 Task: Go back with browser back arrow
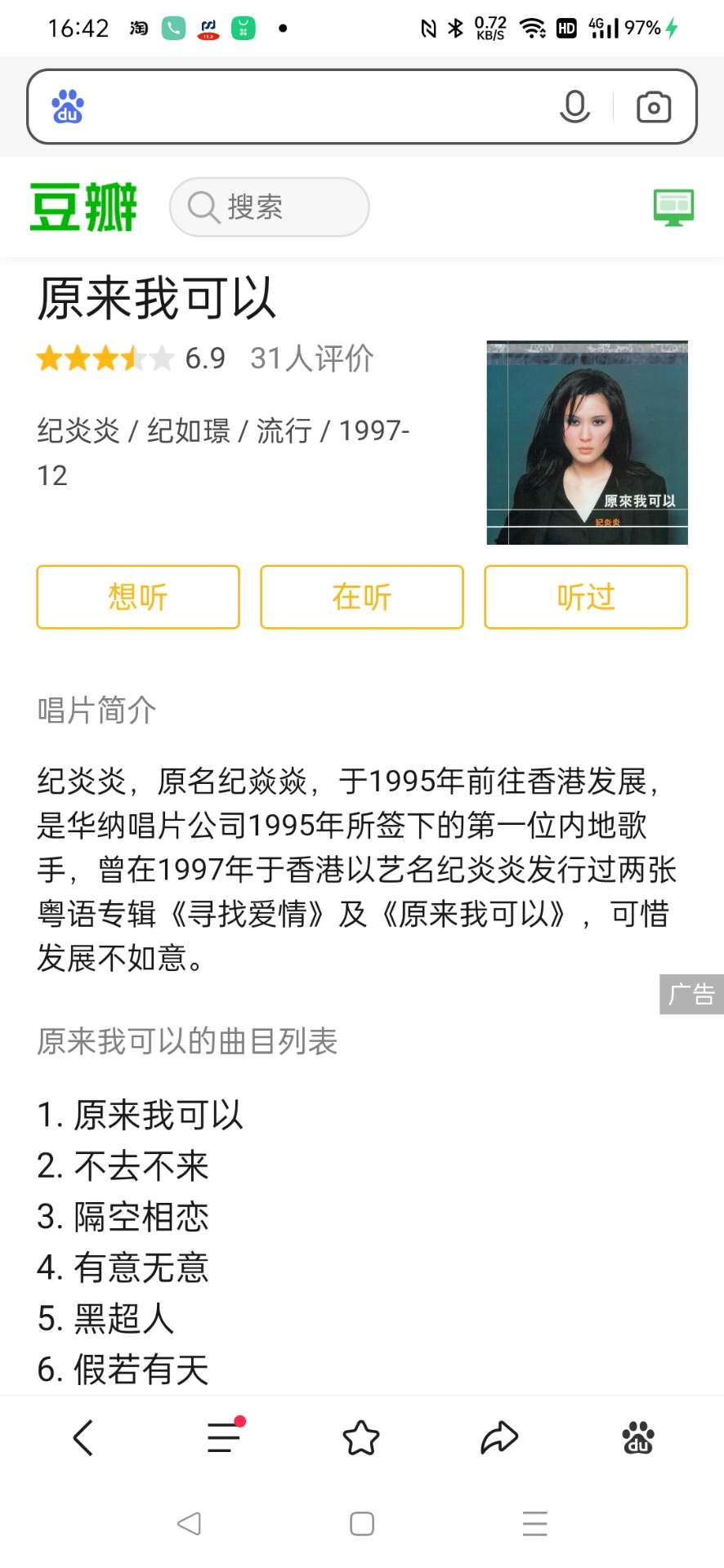pos(83,1437)
